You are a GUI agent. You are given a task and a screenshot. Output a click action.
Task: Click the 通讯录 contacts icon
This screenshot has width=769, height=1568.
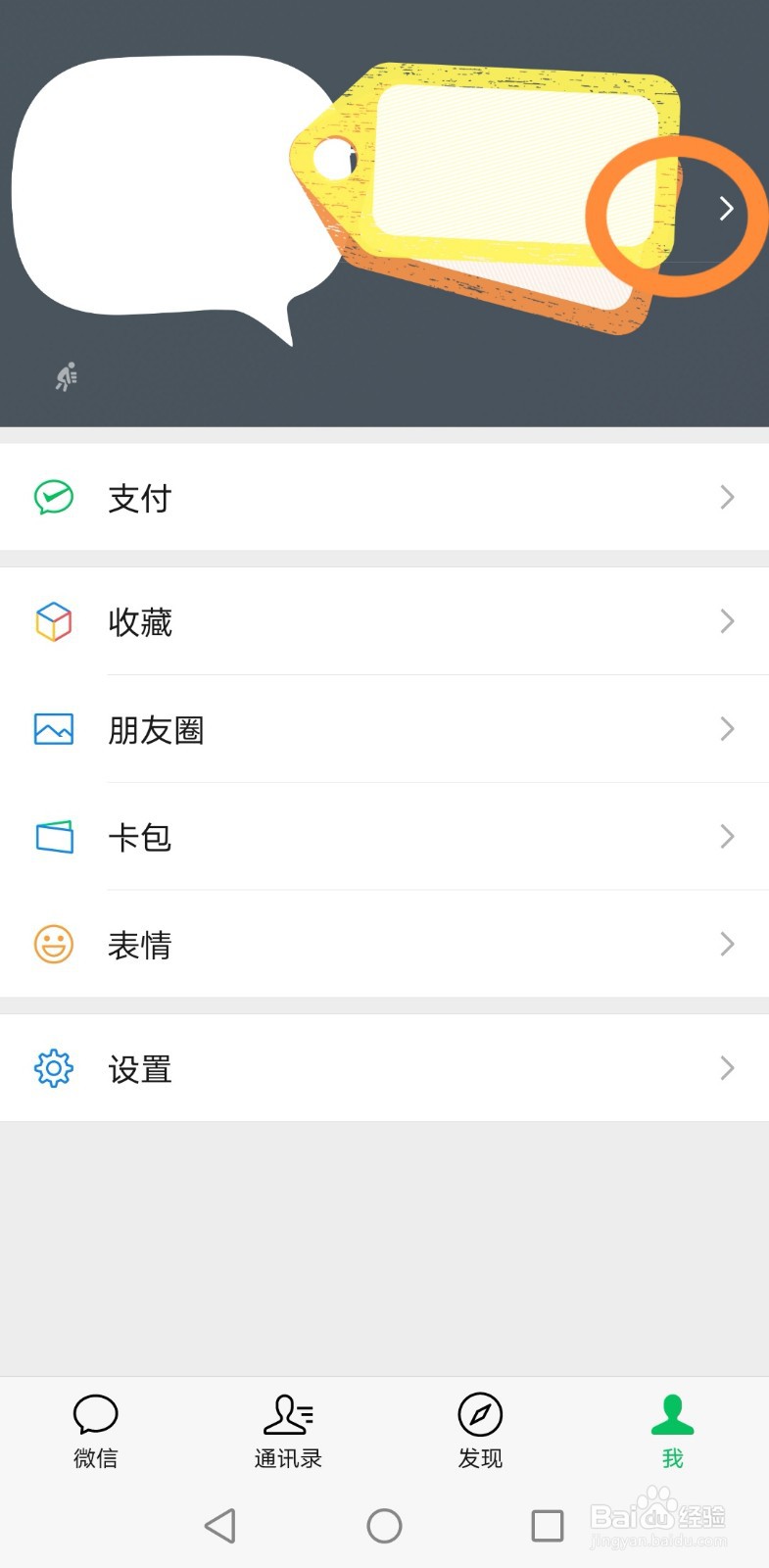(287, 1414)
